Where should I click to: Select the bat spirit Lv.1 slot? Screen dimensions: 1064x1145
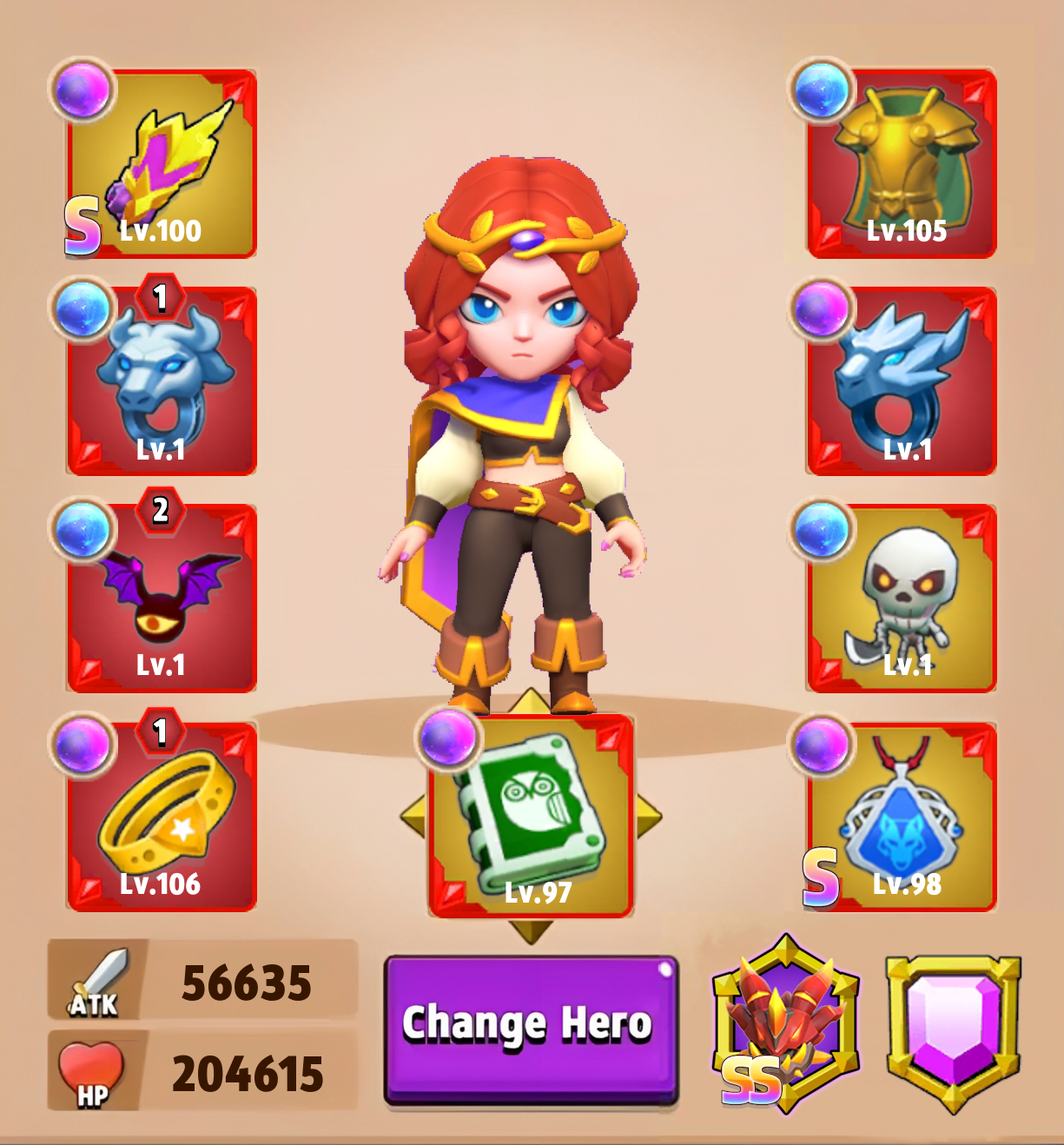[x=162, y=599]
